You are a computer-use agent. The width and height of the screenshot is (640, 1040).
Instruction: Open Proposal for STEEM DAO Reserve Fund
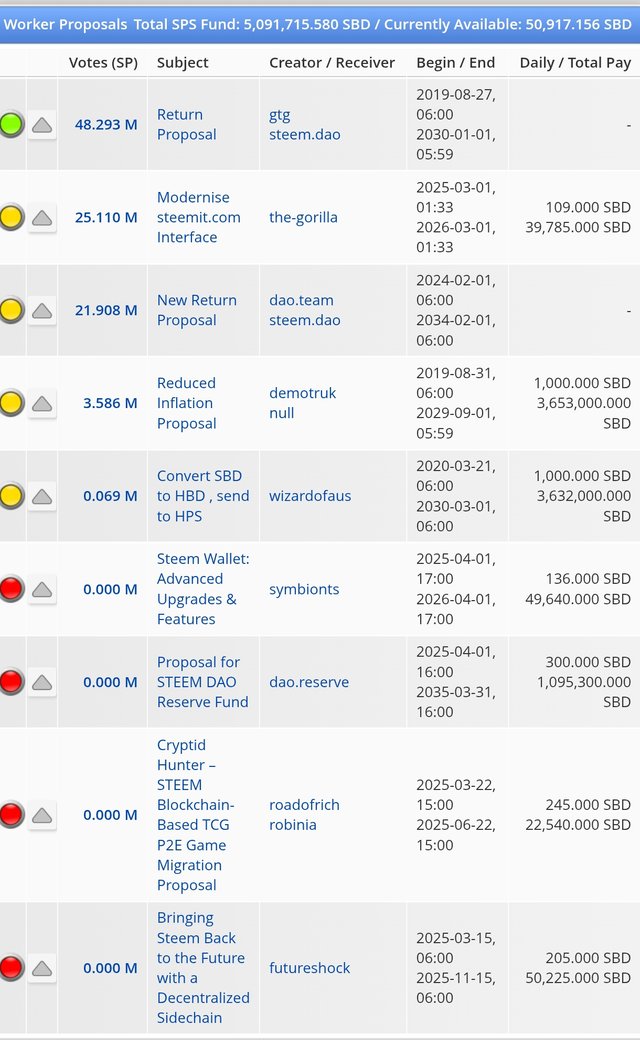[202, 682]
